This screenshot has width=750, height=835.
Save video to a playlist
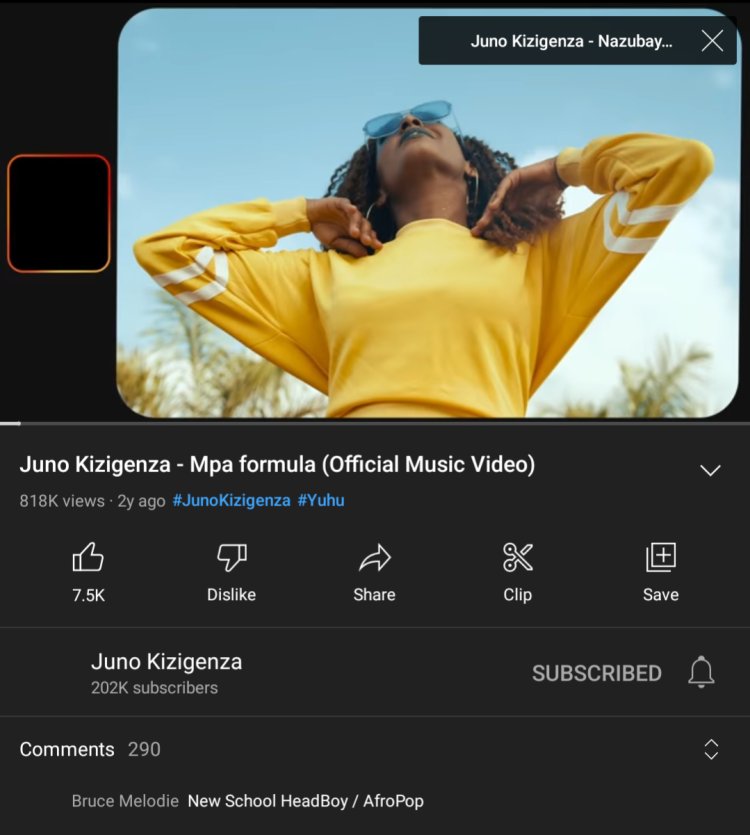click(x=660, y=572)
